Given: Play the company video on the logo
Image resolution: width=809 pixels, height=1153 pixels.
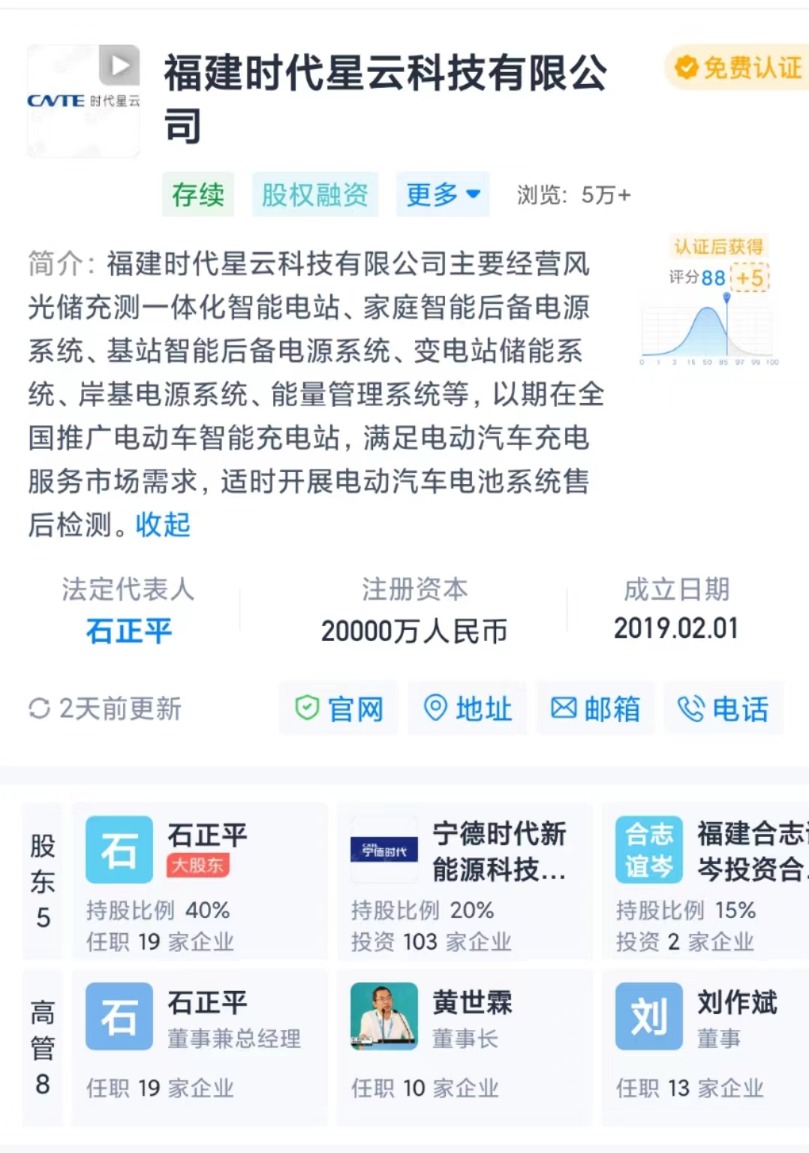Looking at the screenshot, I should click(119, 66).
